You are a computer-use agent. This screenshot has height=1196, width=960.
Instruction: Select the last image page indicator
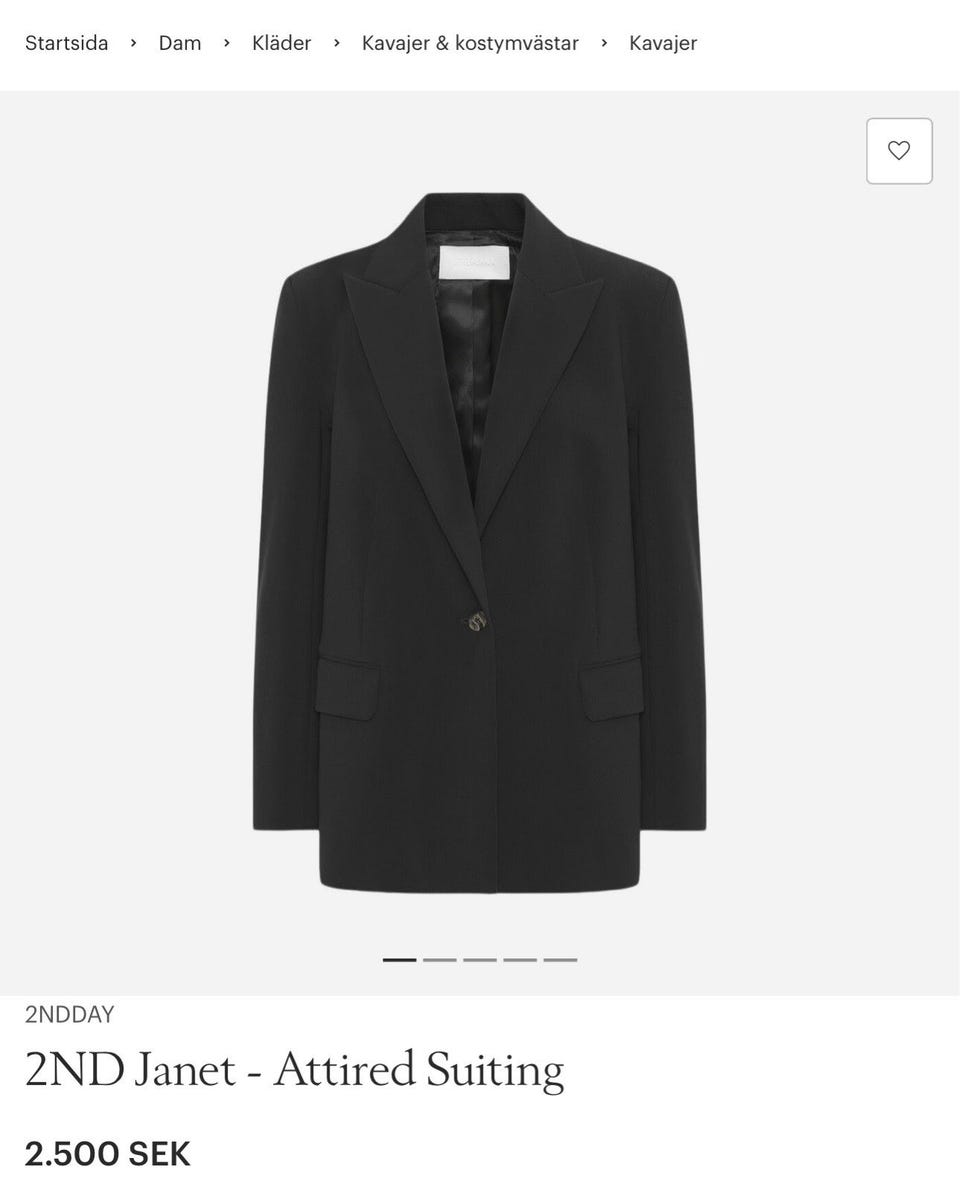click(560, 960)
